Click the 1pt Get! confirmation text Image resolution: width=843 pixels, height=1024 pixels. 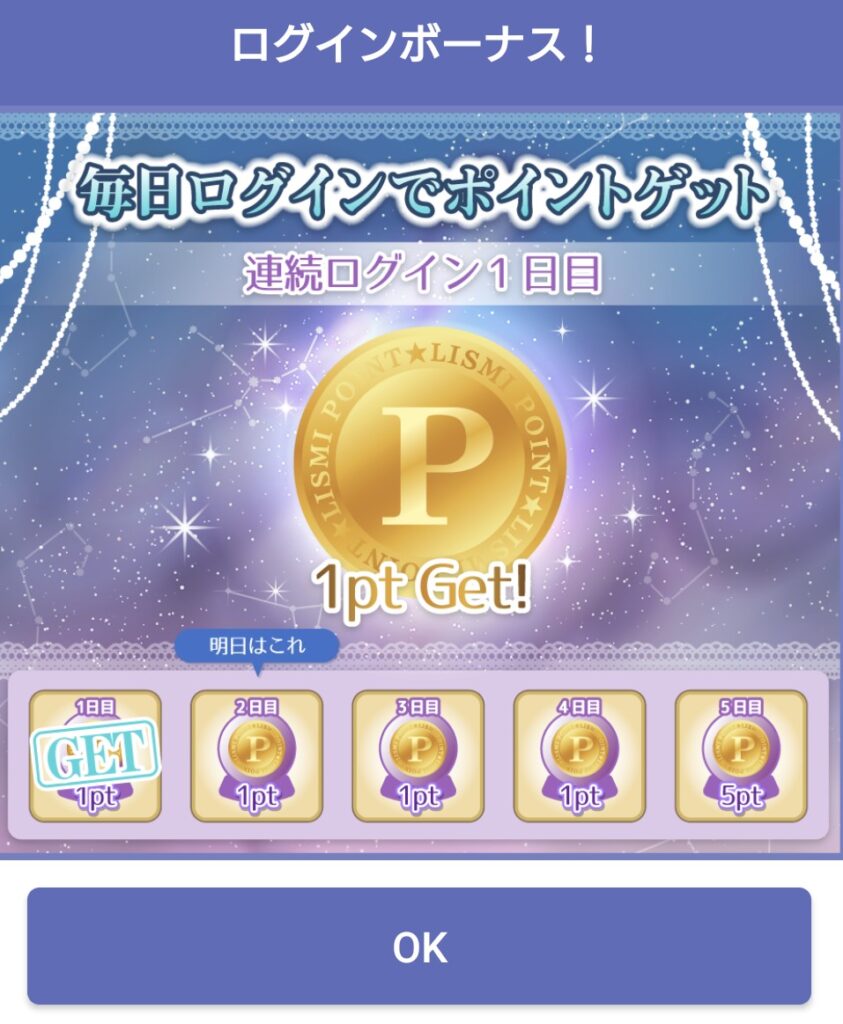tap(421, 589)
